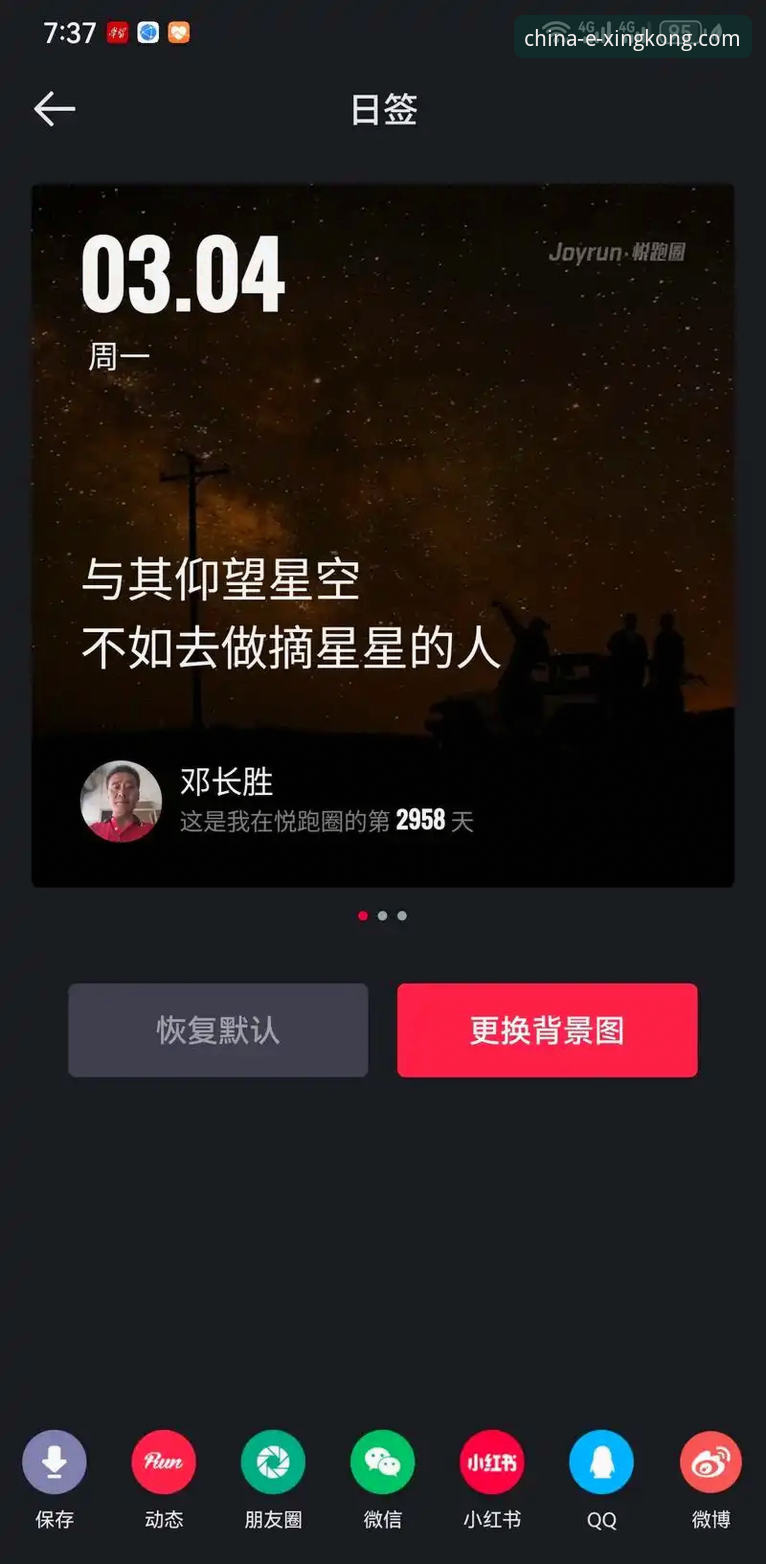Reselect the first active pagination dot
Image resolution: width=766 pixels, height=1564 pixels.
362,915
